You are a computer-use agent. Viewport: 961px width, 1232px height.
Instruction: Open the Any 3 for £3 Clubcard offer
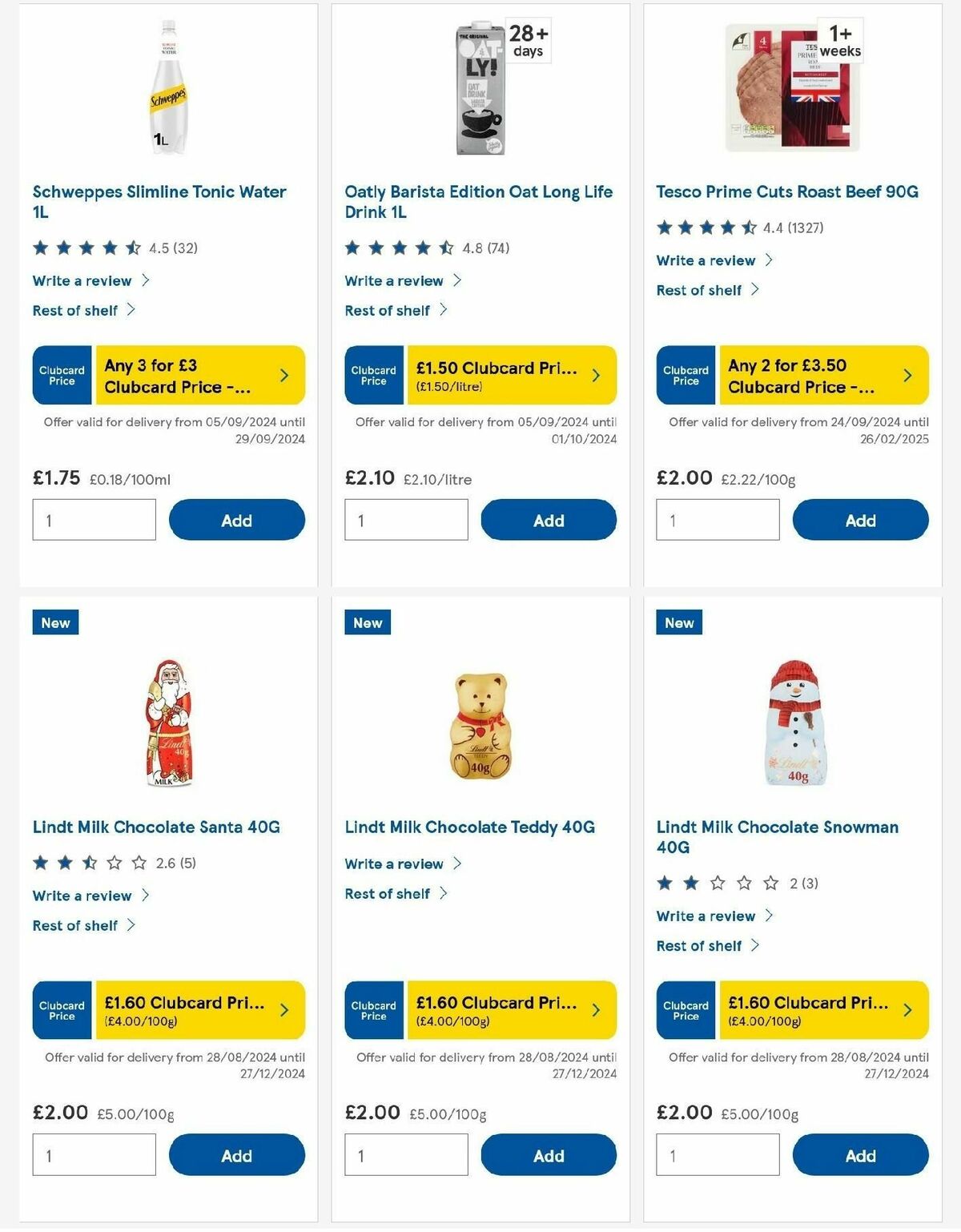pos(198,374)
